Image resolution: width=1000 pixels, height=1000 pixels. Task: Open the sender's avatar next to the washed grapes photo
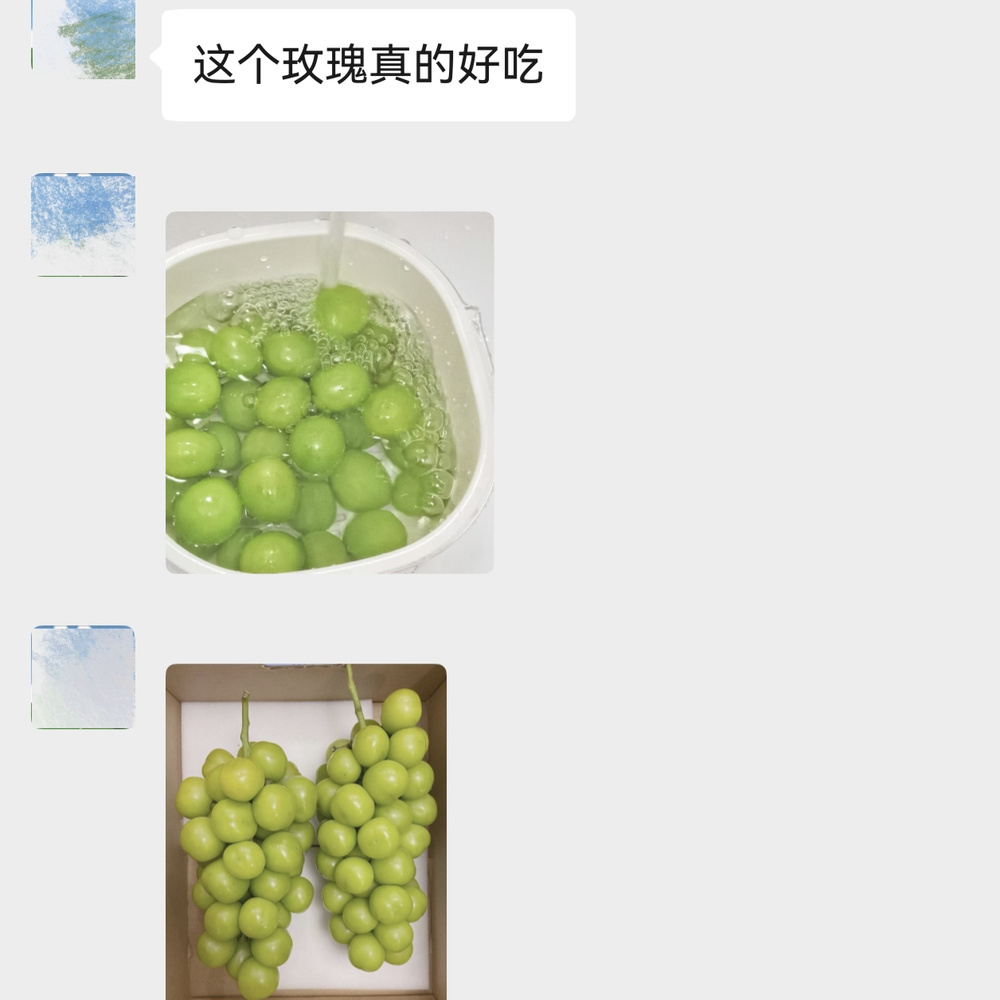[x=83, y=225]
